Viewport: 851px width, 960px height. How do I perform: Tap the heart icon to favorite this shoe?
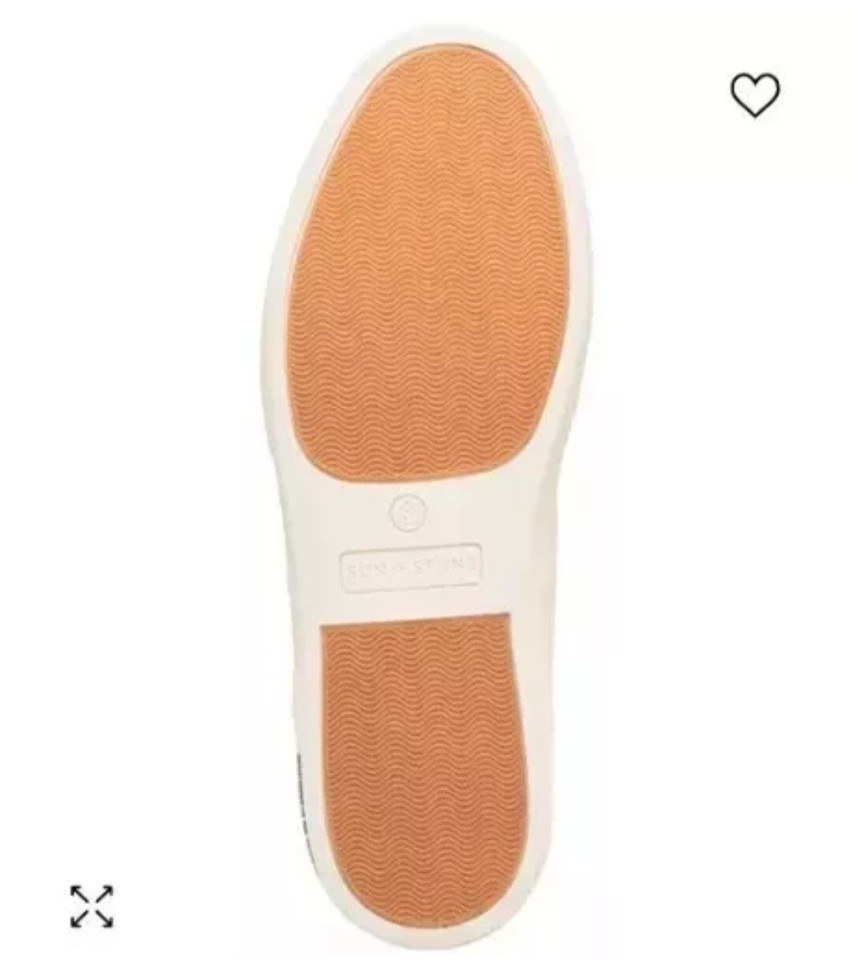(x=754, y=95)
